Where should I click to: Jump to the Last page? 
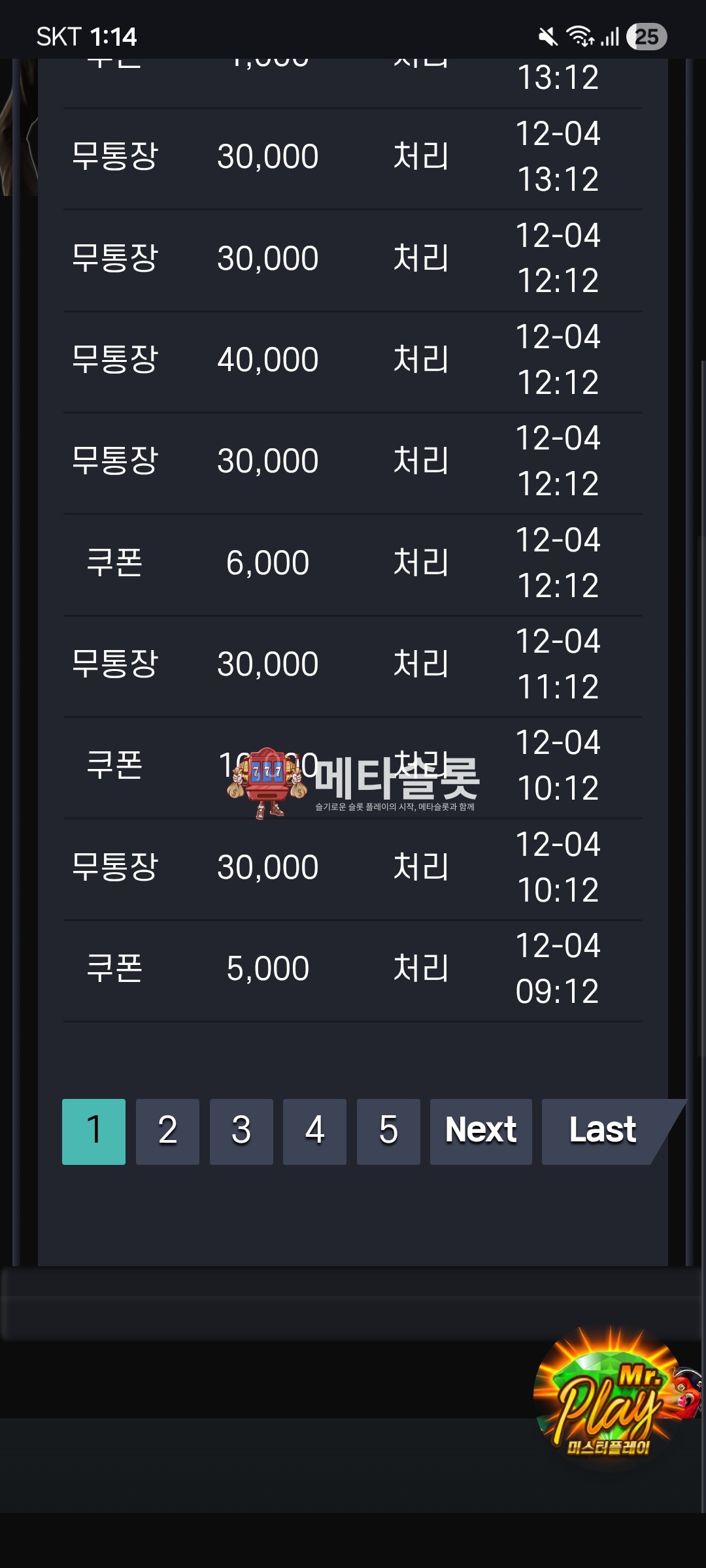coord(603,1132)
